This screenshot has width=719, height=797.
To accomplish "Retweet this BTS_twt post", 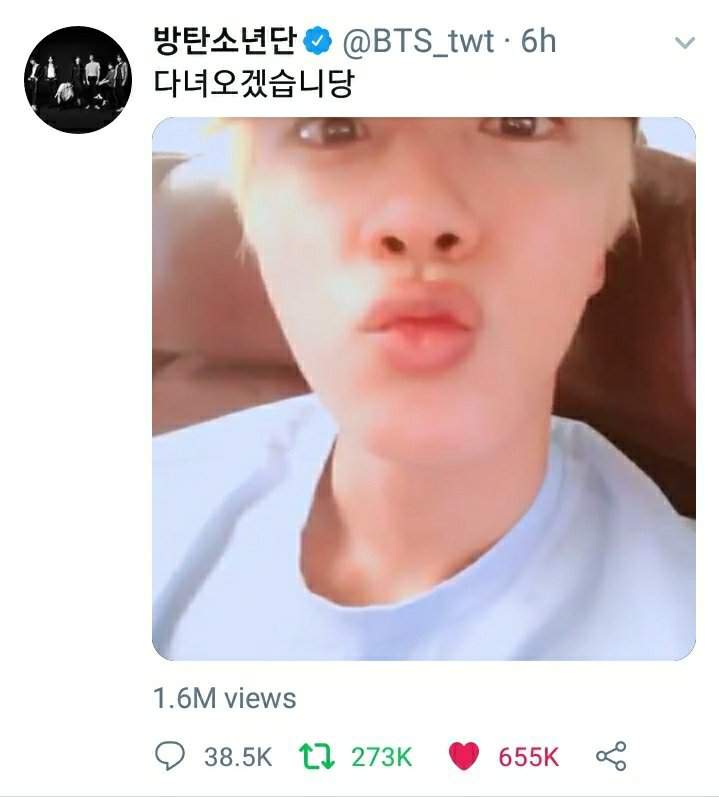I will pos(318,757).
